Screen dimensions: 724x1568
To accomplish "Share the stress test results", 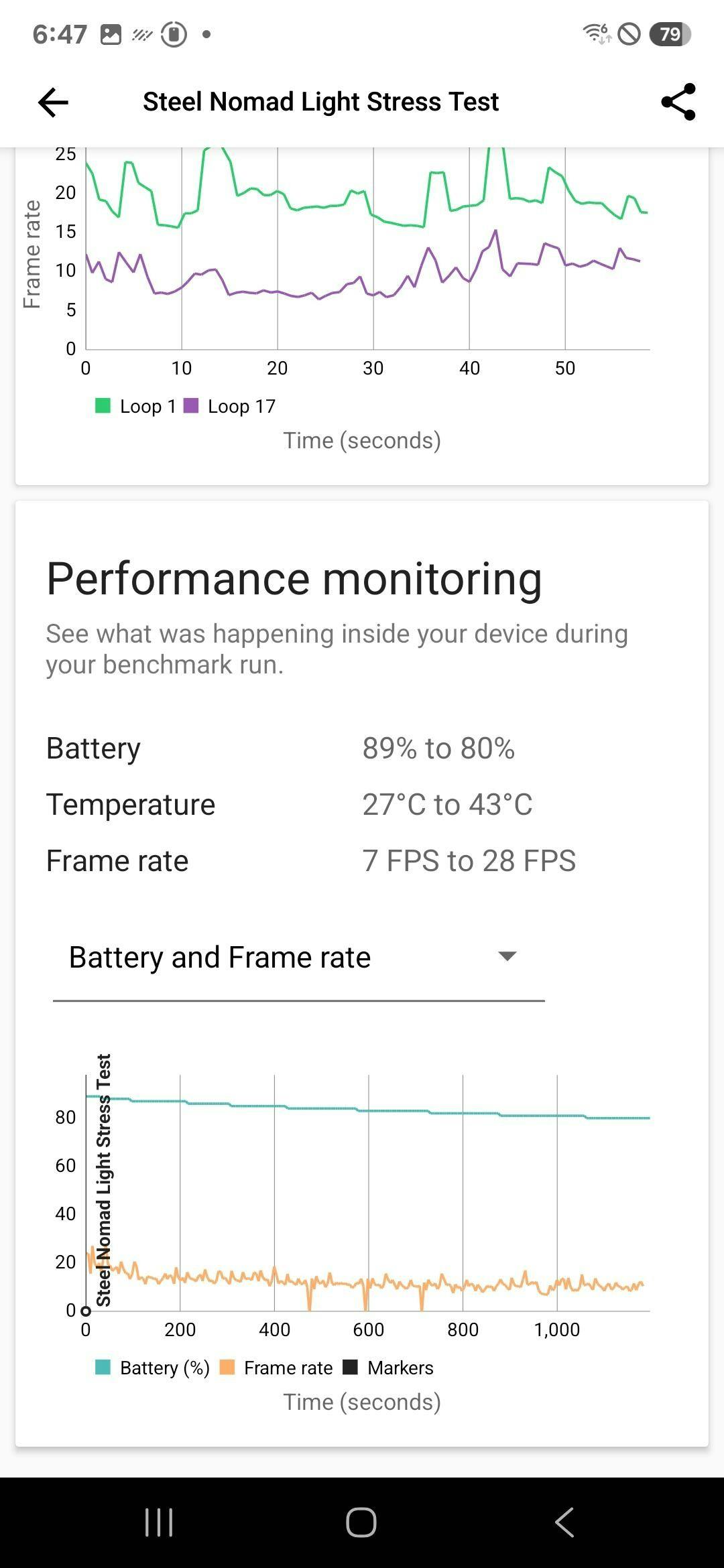I will (x=678, y=102).
